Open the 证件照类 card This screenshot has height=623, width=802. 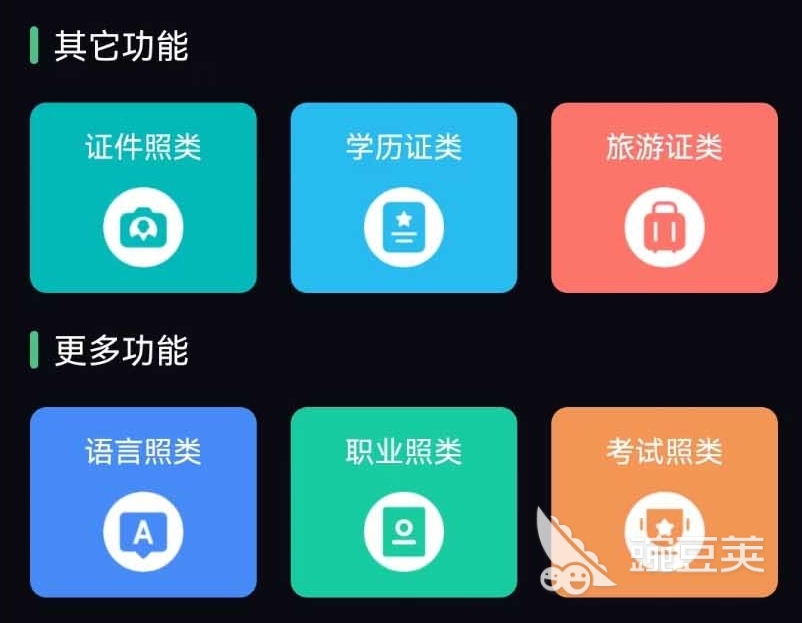pos(143,198)
